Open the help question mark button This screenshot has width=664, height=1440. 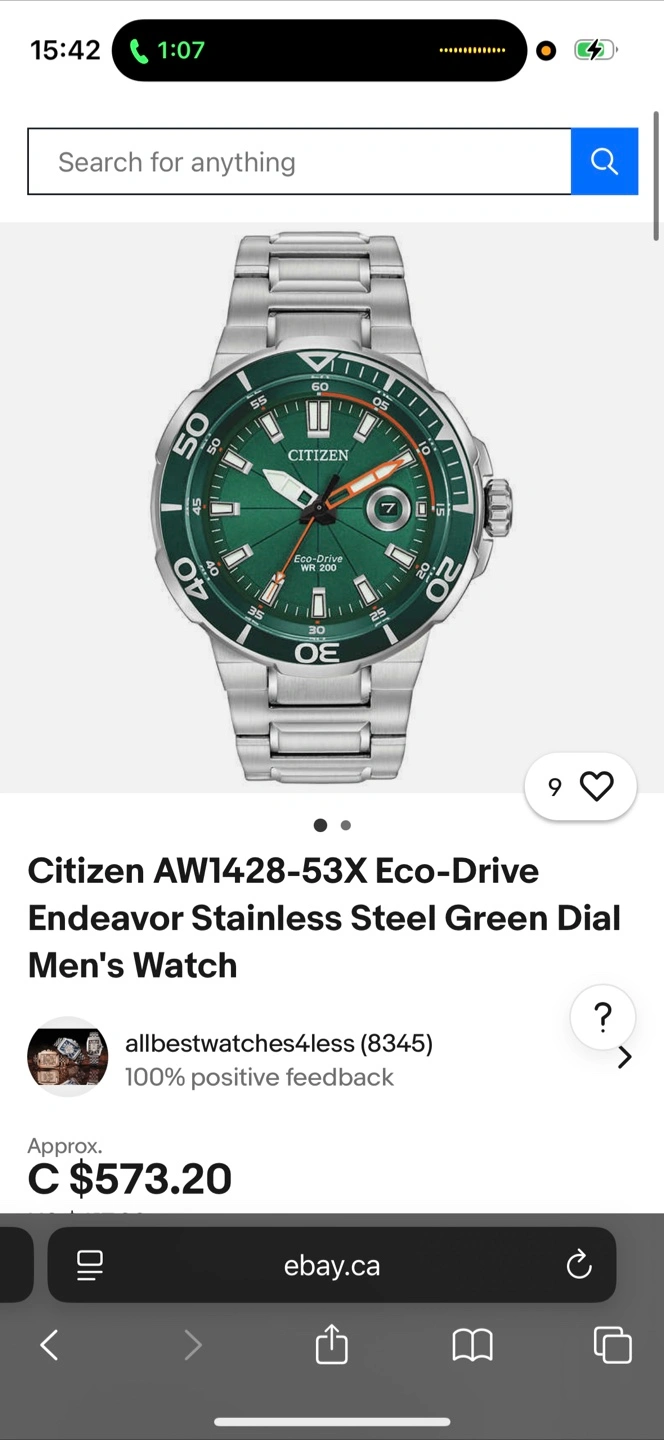pos(602,1018)
